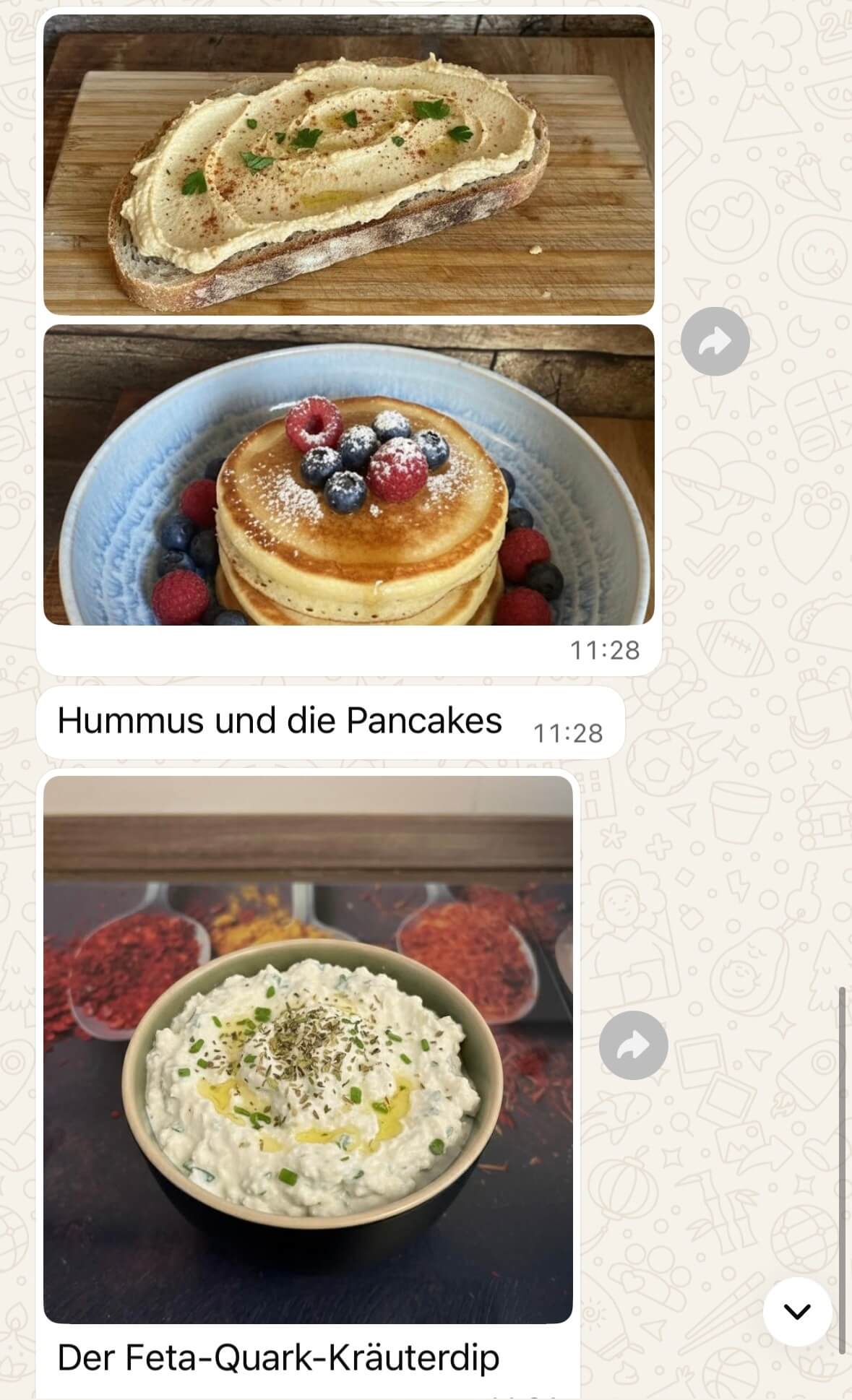
Task: Open the hummus toast photo
Action: [x=348, y=165]
